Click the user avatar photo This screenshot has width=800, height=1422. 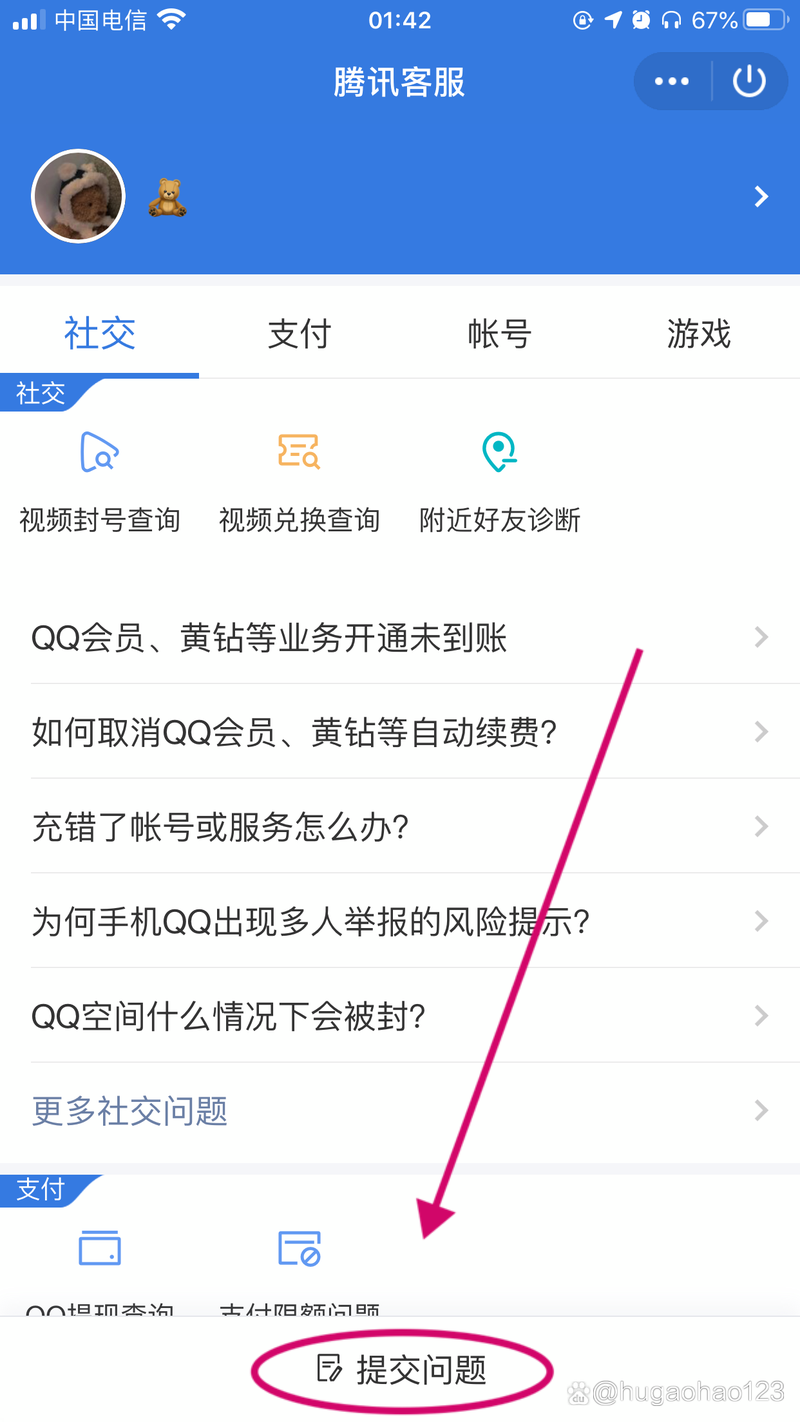[78, 196]
